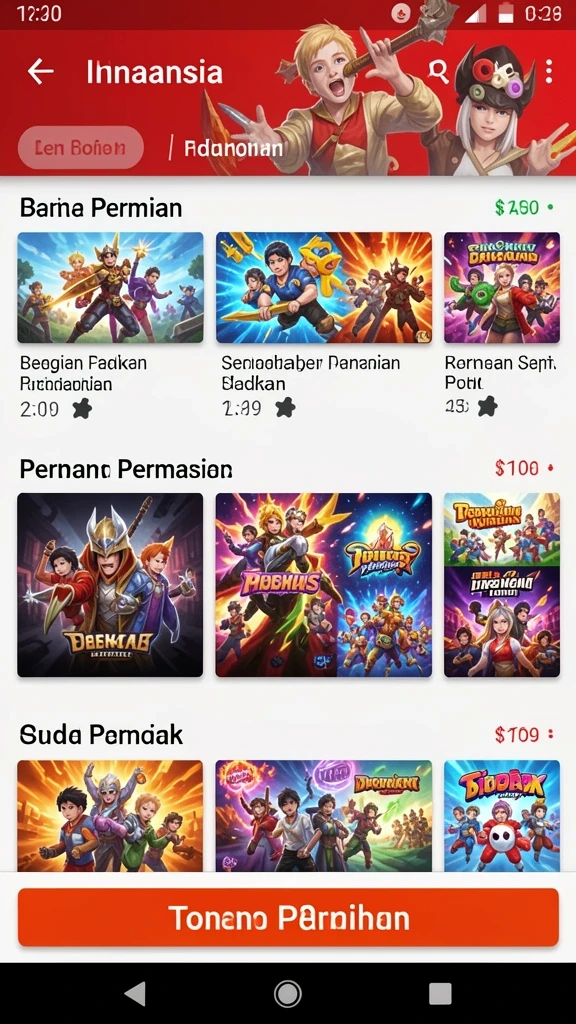This screenshot has height=1024, width=576.
Task: Go back using the header arrow
Action: [x=40, y=71]
